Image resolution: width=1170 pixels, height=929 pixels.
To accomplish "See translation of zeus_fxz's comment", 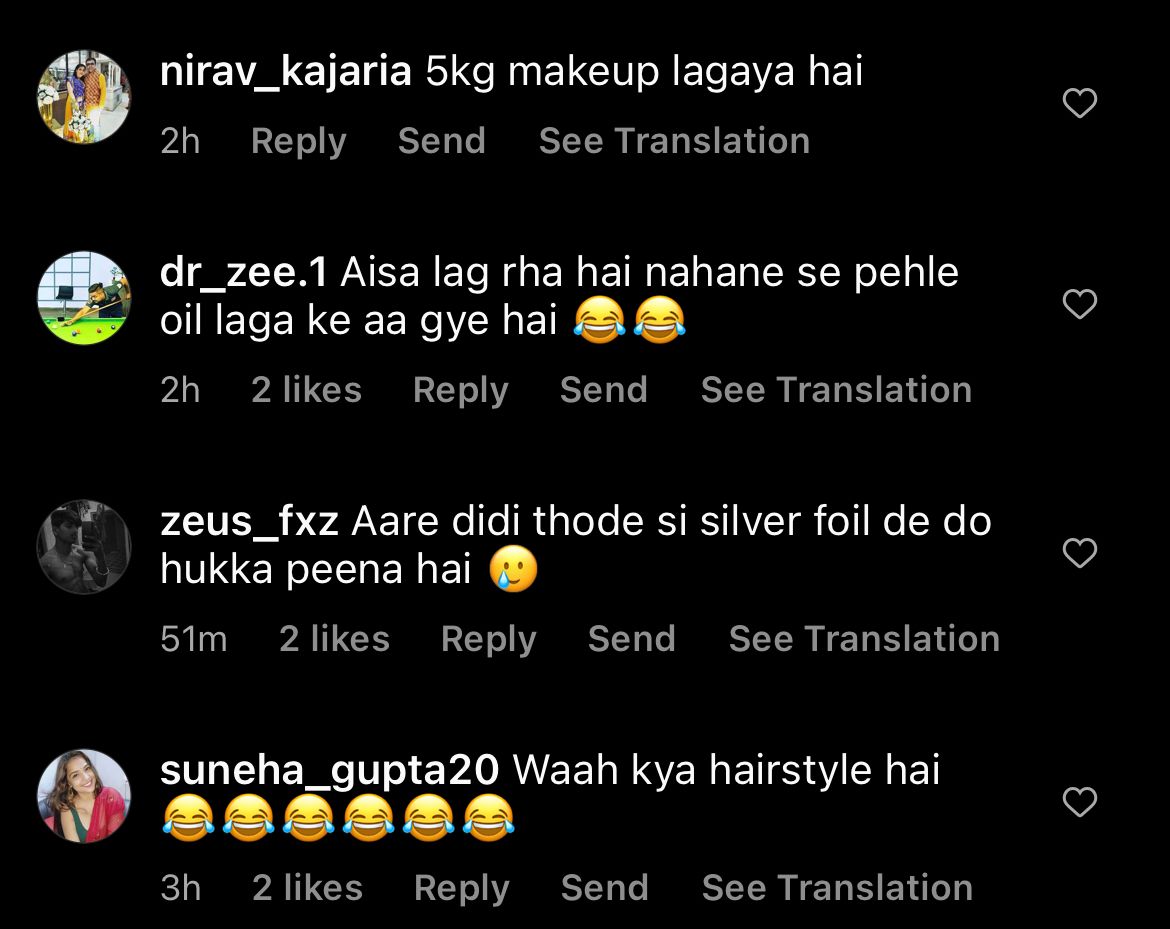I will pos(864,639).
